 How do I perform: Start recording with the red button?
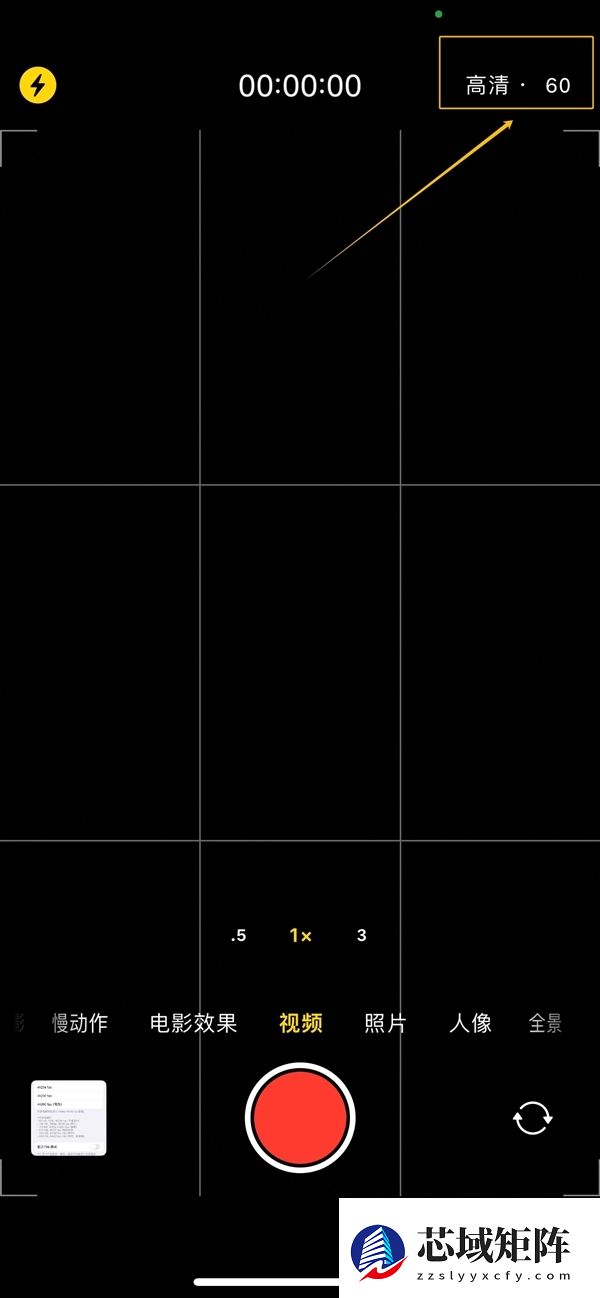tap(300, 1117)
